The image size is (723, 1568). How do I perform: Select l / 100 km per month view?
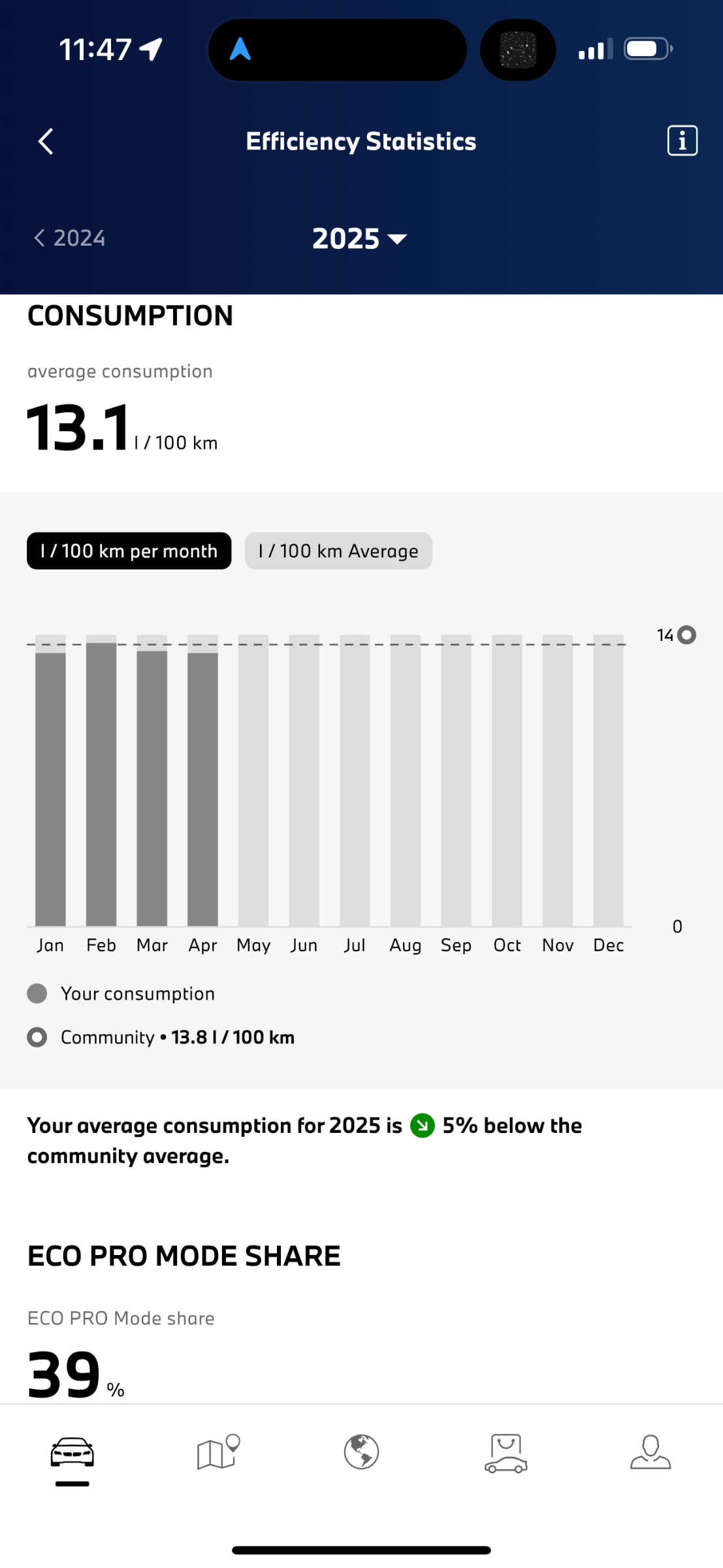click(x=129, y=551)
